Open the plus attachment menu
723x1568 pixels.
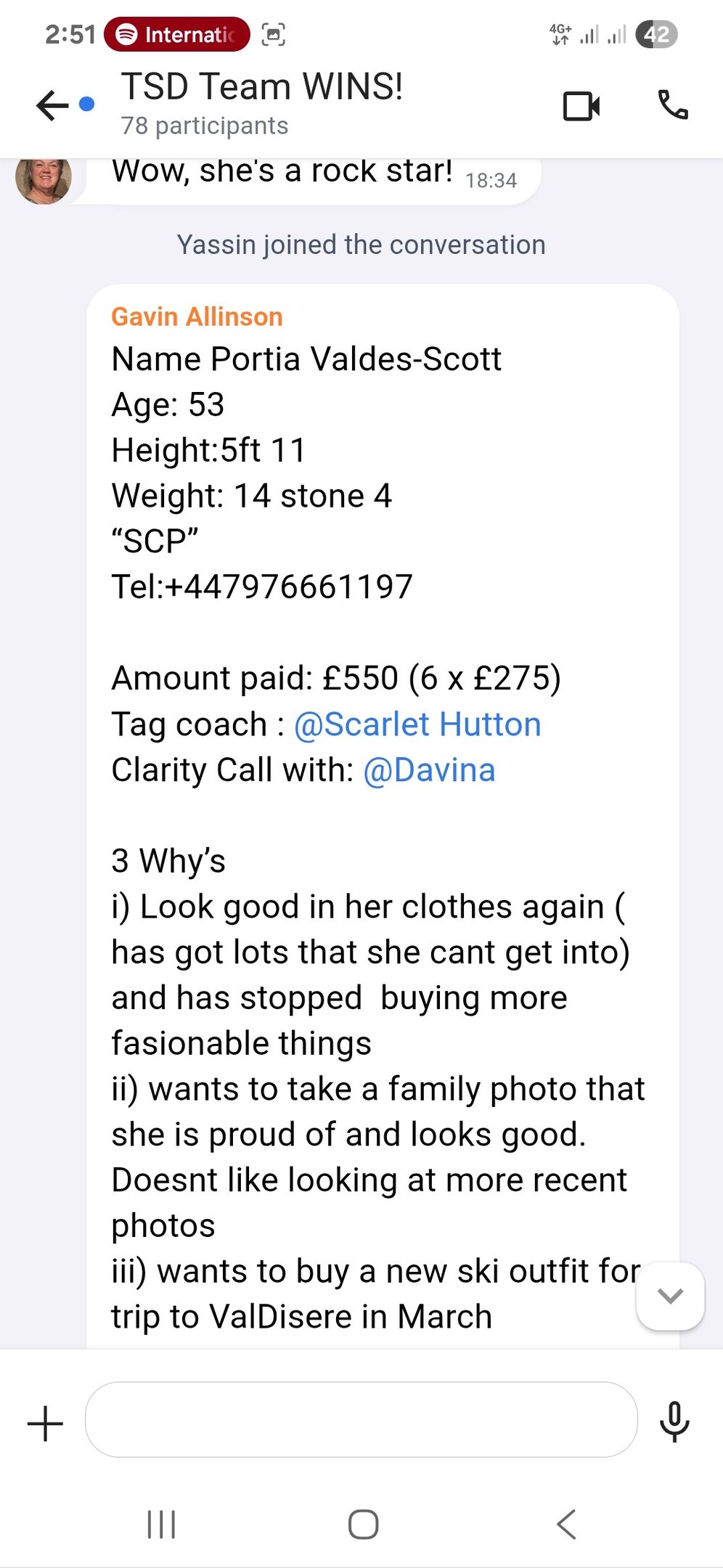(x=45, y=1423)
